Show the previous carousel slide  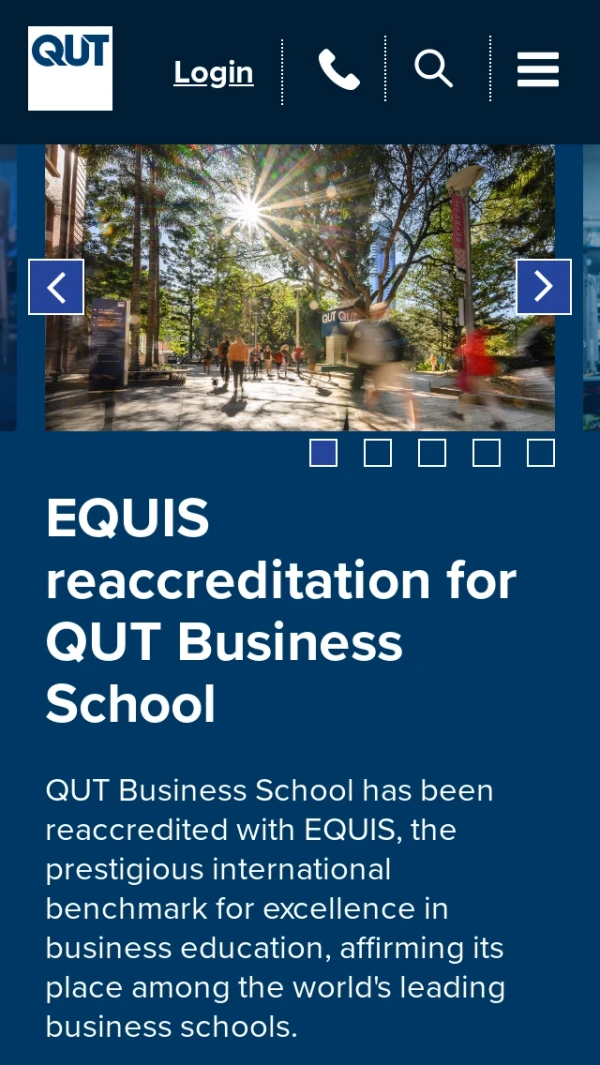click(x=56, y=287)
